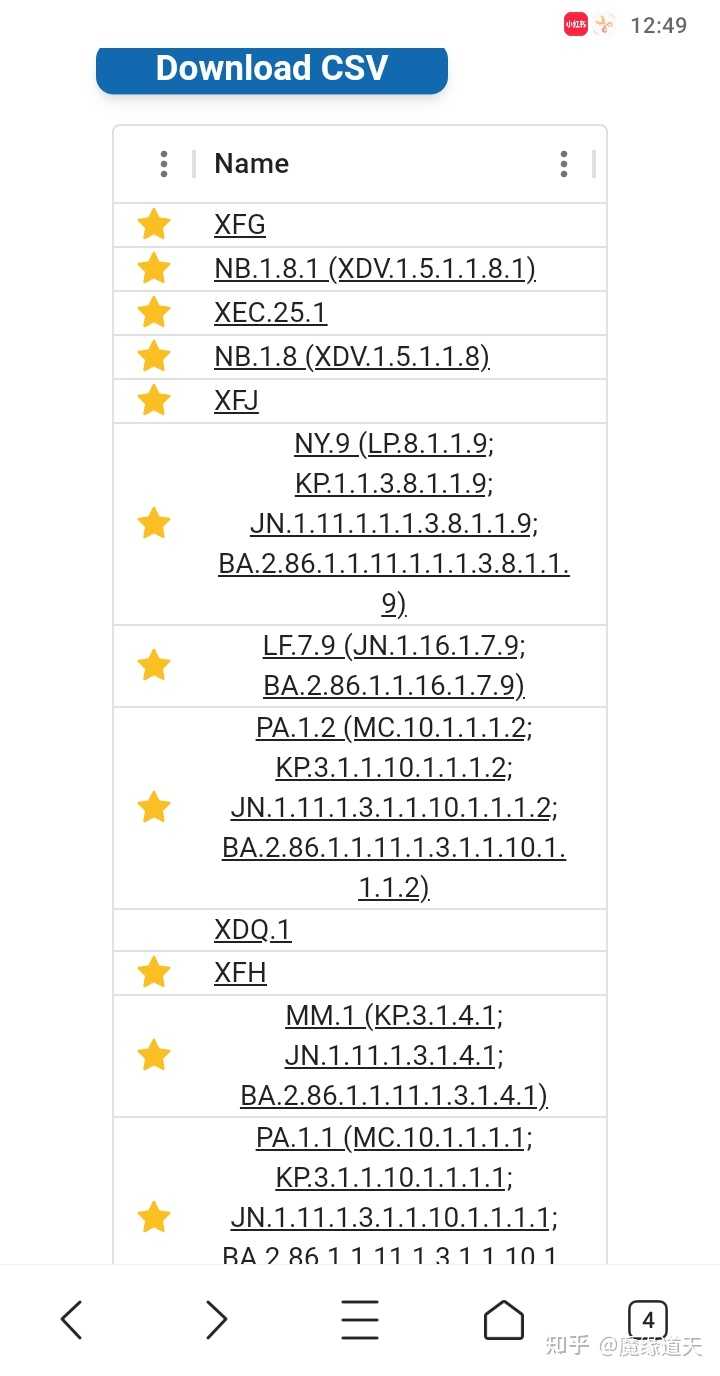The image size is (720, 1376).
Task: Go to the browser home page
Action: [x=504, y=1320]
